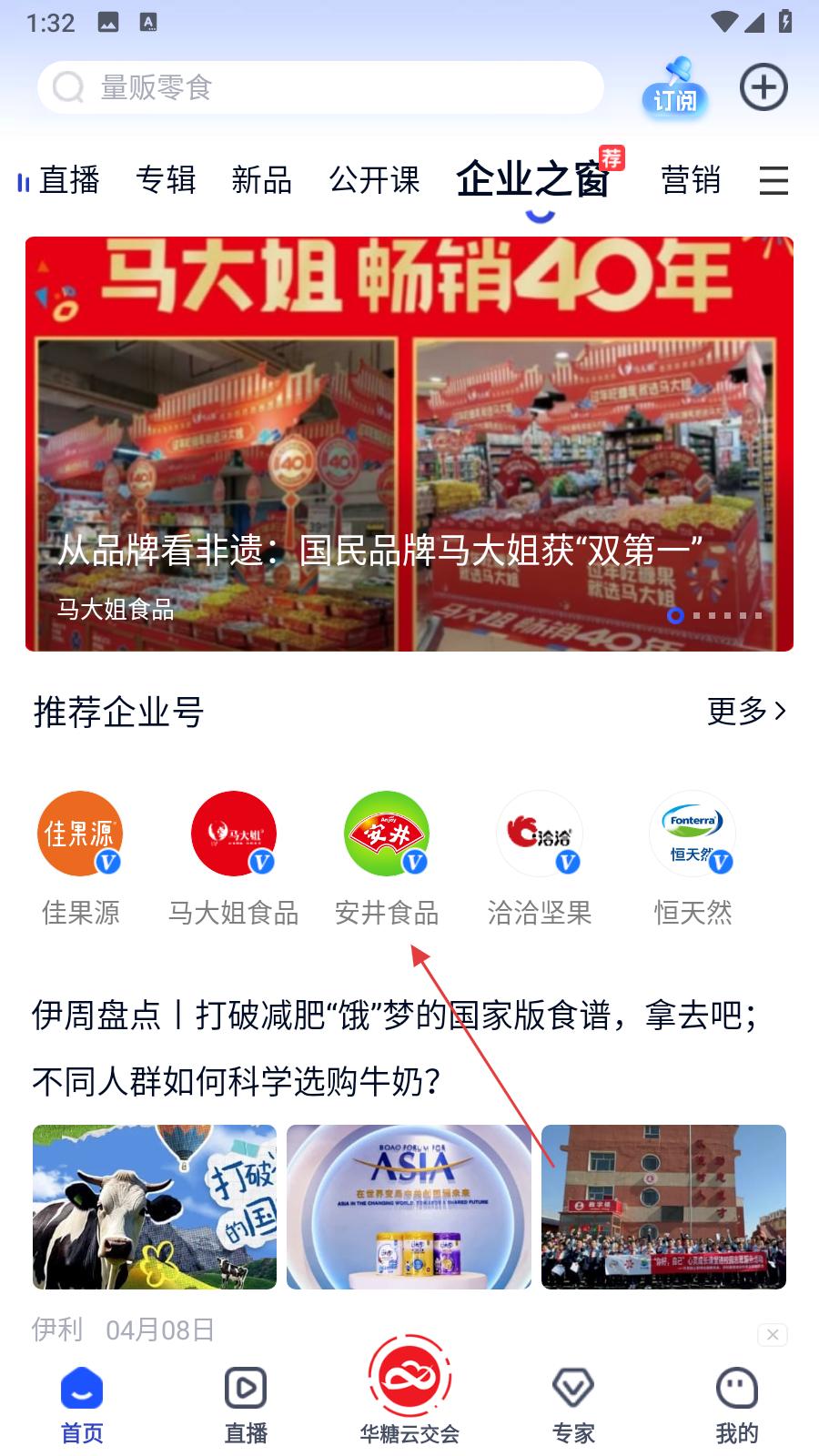Open the 洽洽坚果 enterprise account
819x1456 pixels.
[x=540, y=834]
